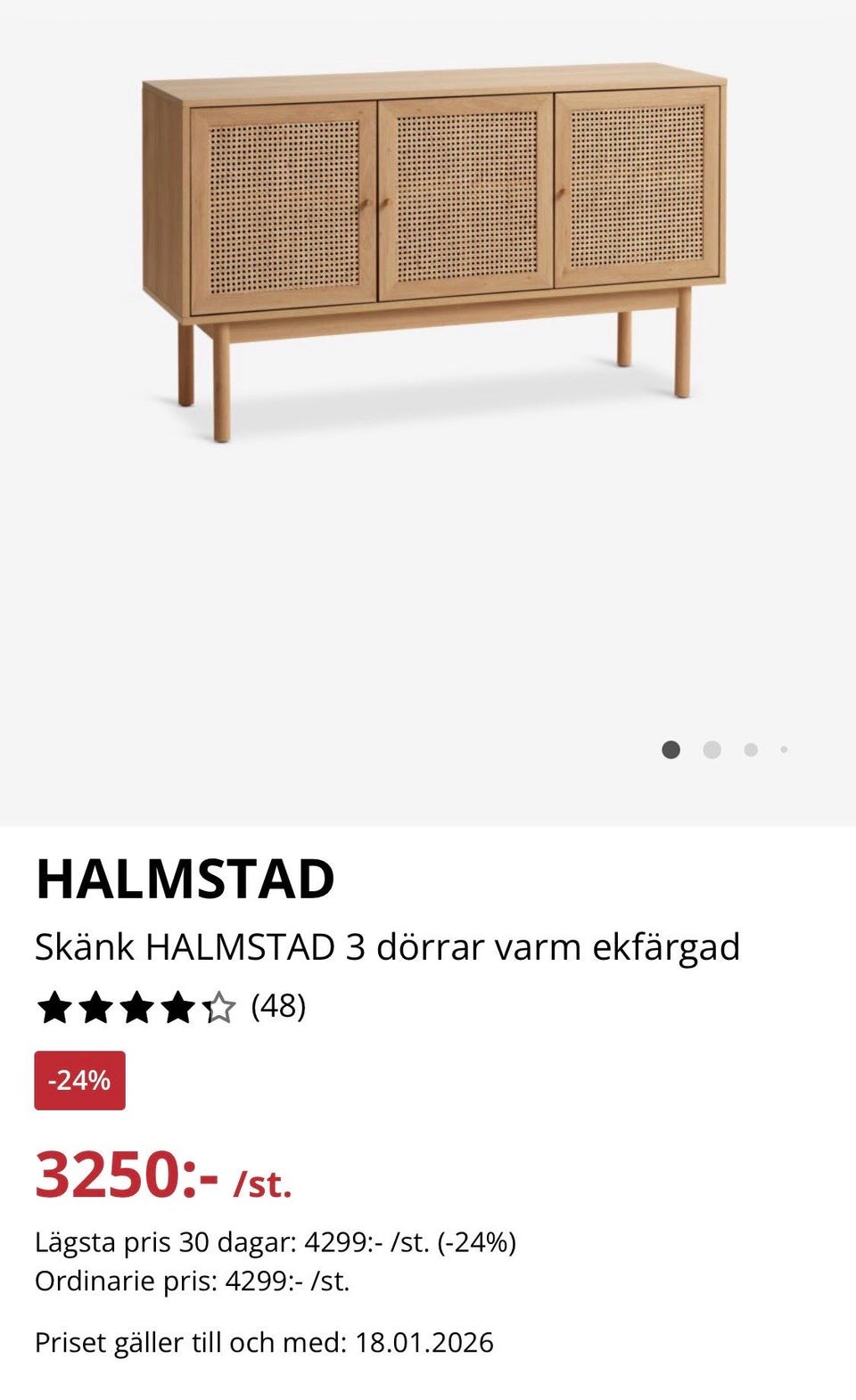Select the second carousel dot
856x1400 pixels.
(x=711, y=750)
